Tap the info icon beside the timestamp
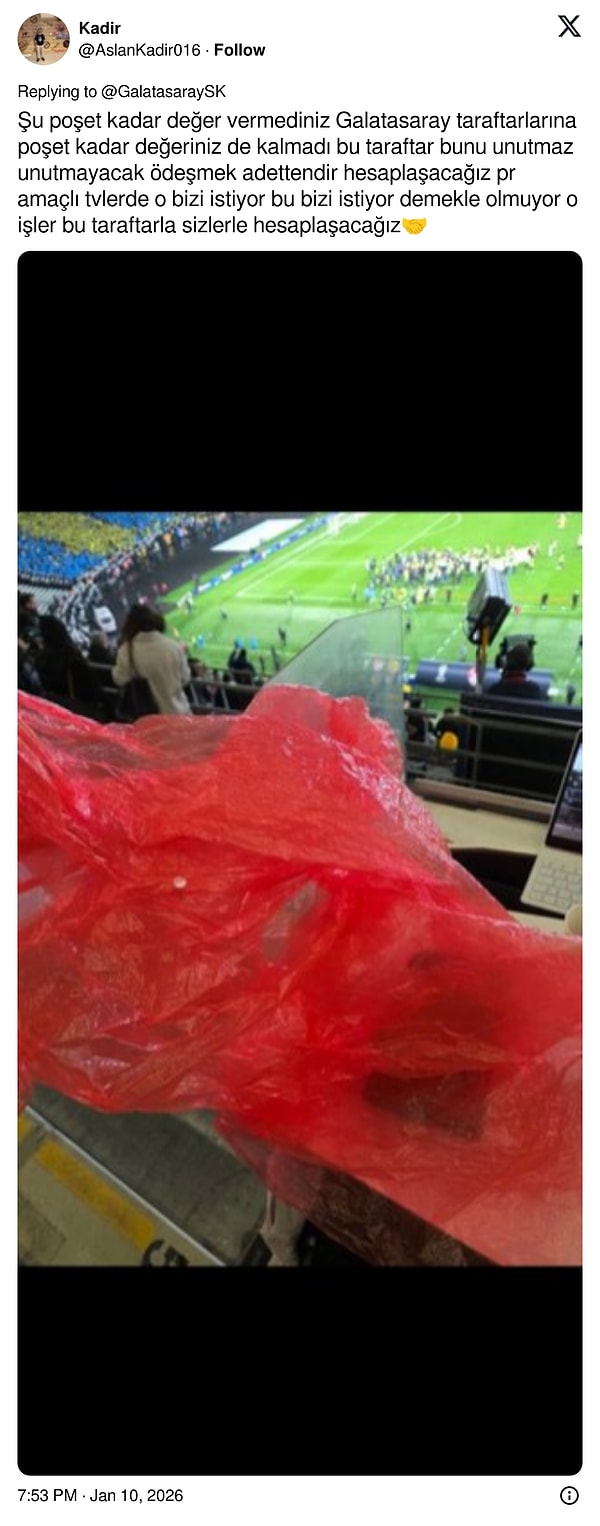This screenshot has height=1526, width=600. point(569,1496)
